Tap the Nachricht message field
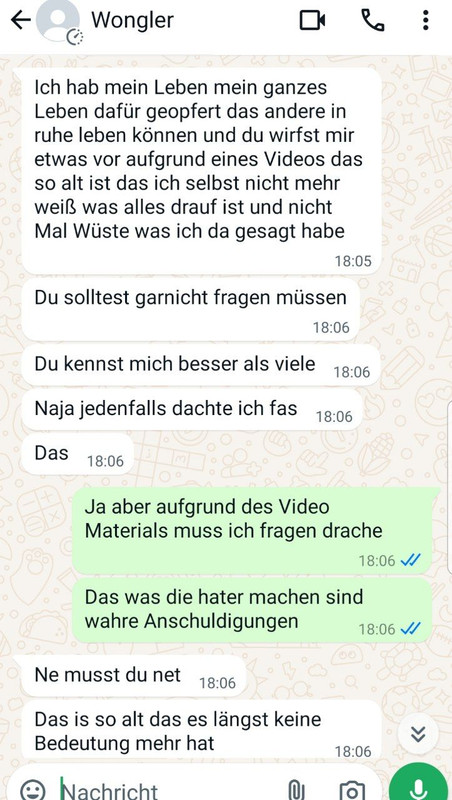Viewport: 452px width, 800px height. click(168, 791)
